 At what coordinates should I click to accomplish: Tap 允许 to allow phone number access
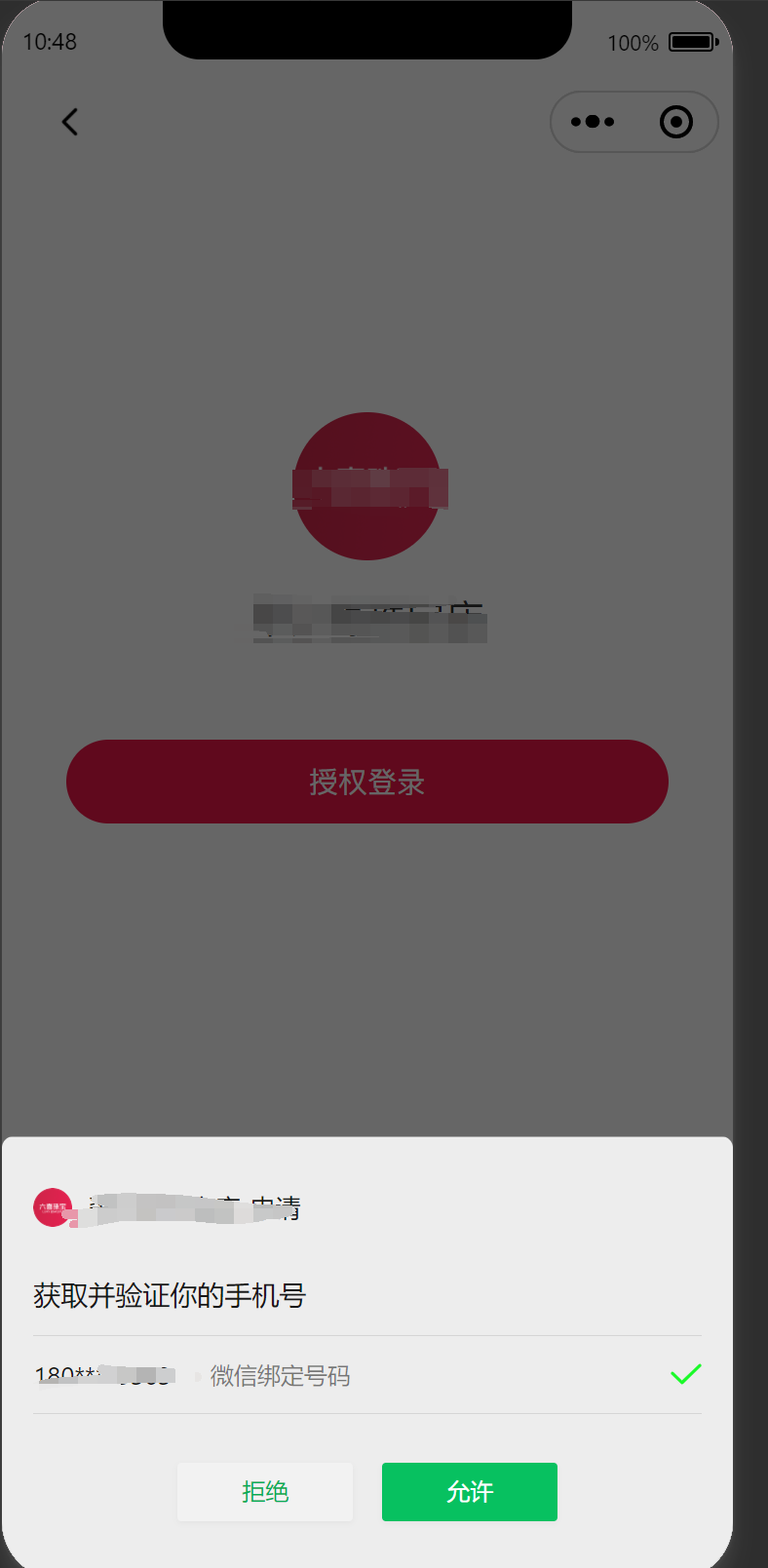(469, 1491)
